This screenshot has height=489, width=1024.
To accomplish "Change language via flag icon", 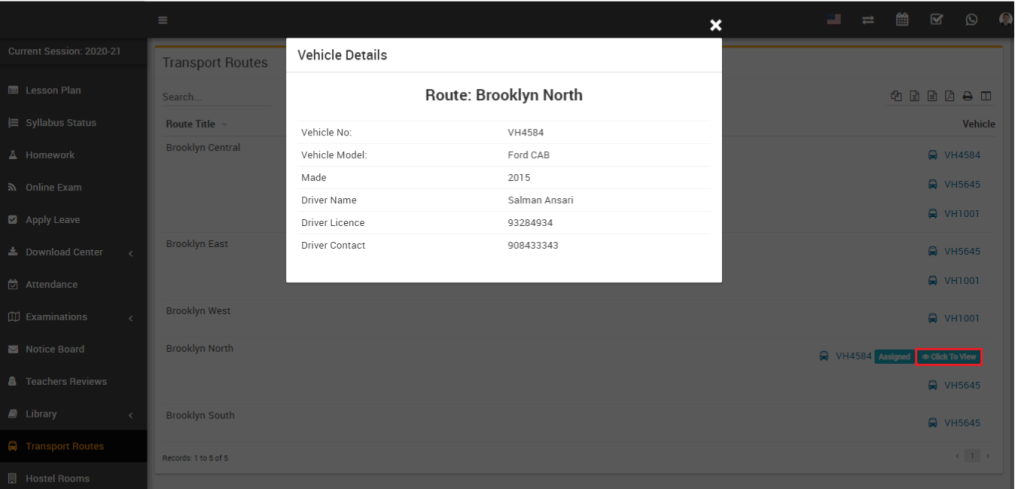I will click(833, 19).
